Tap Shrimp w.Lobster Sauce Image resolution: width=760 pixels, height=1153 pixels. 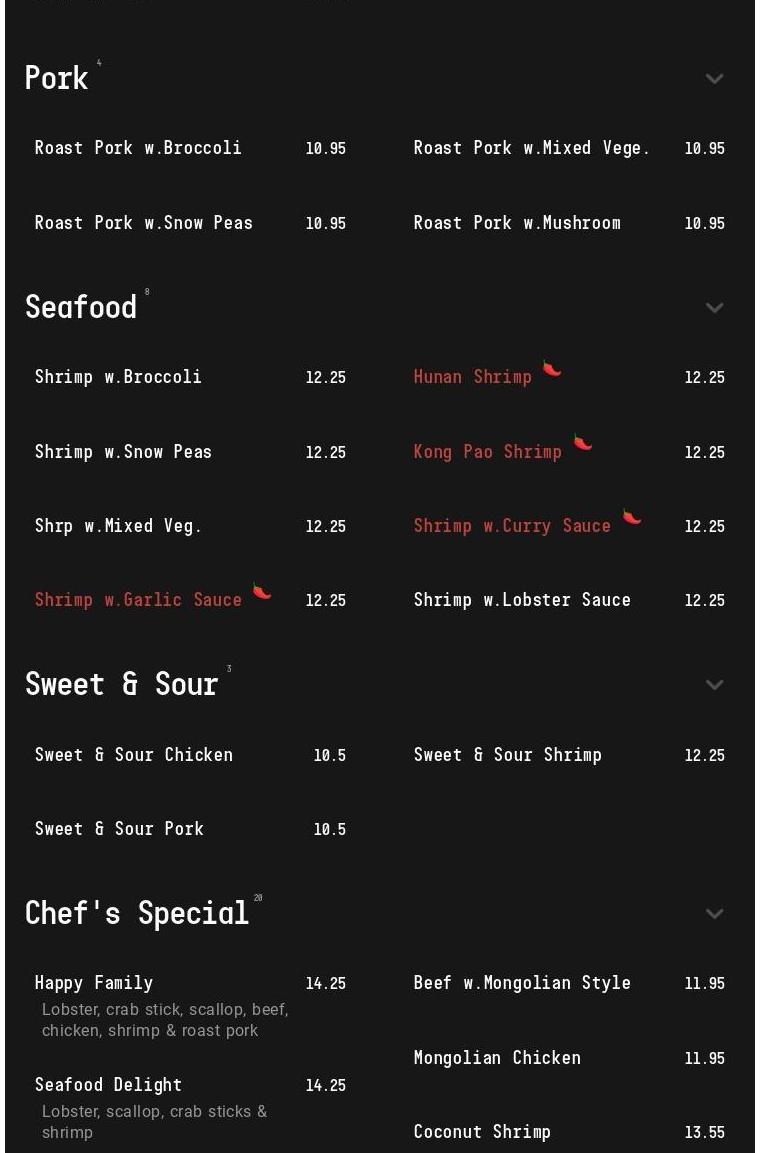pyautogui.click(x=522, y=600)
